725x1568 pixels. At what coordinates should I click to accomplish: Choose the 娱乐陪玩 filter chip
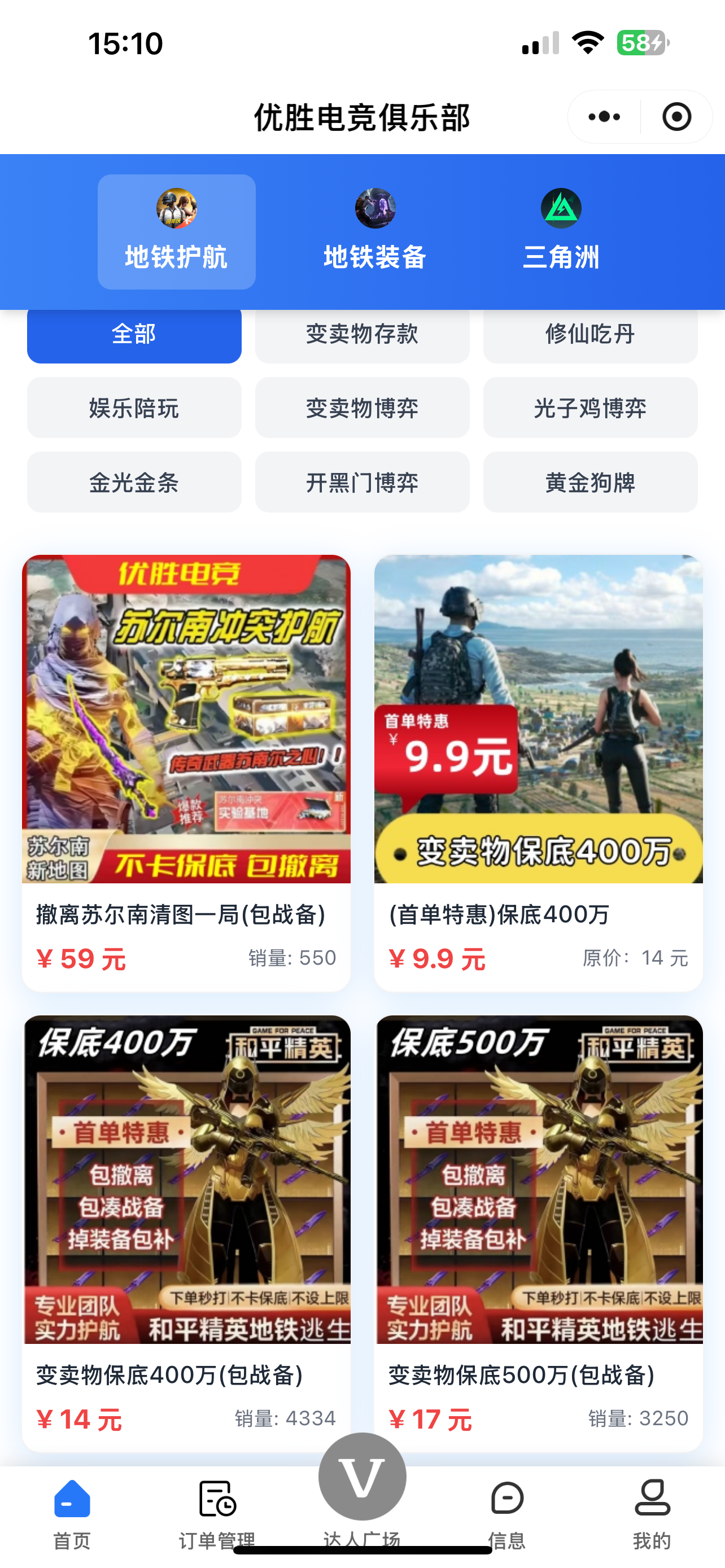point(134,408)
